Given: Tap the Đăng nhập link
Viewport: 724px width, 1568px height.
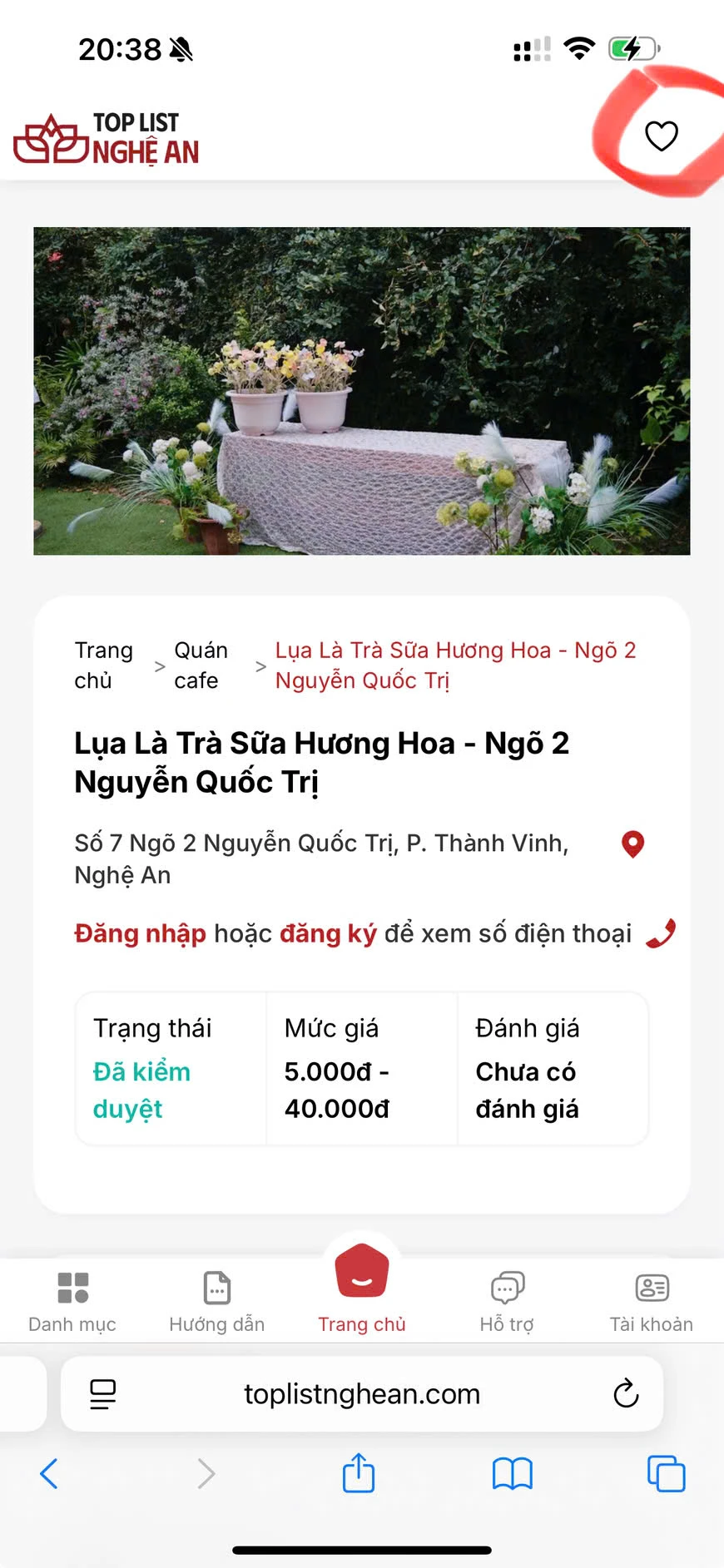Looking at the screenshot, I should tap(140, 934).
